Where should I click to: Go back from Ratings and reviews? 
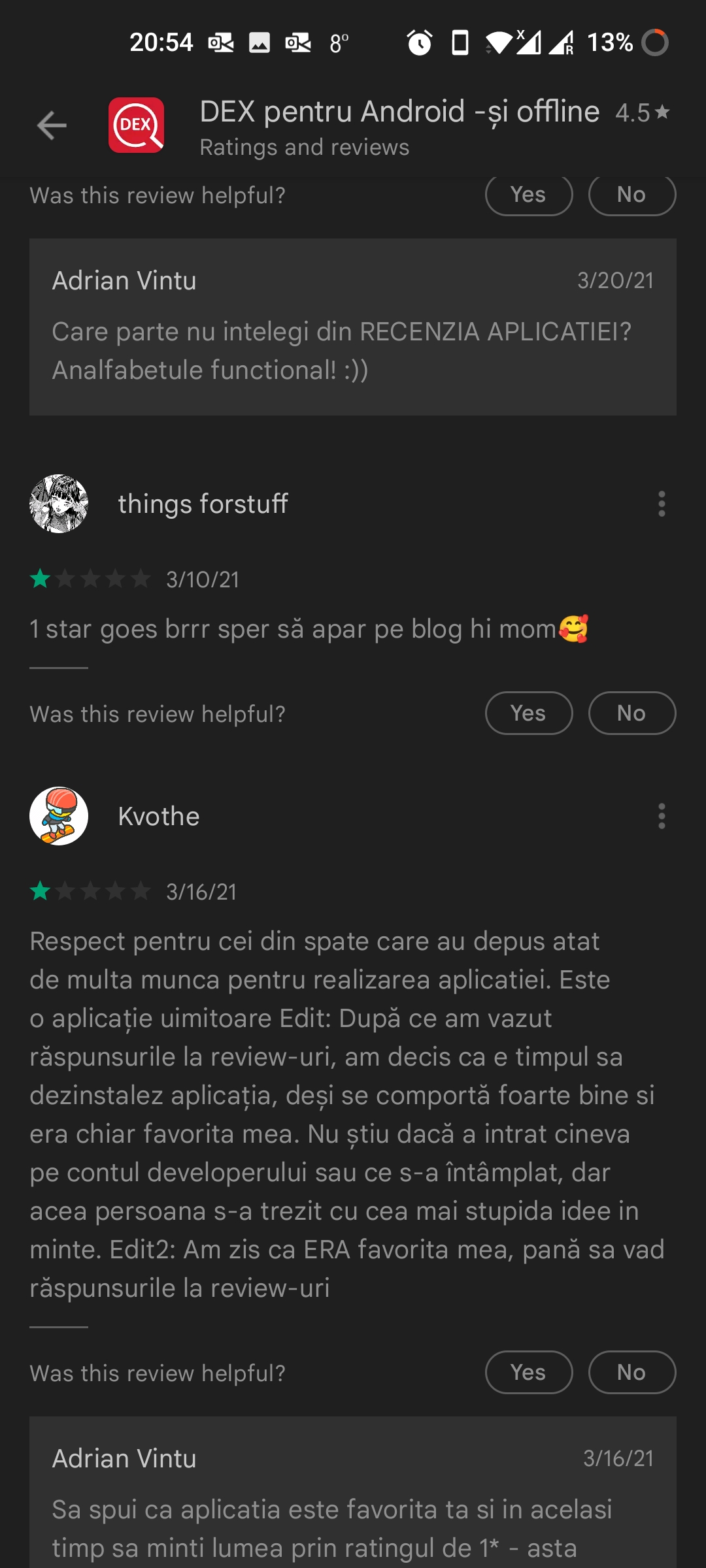click(x=52, y=125)
